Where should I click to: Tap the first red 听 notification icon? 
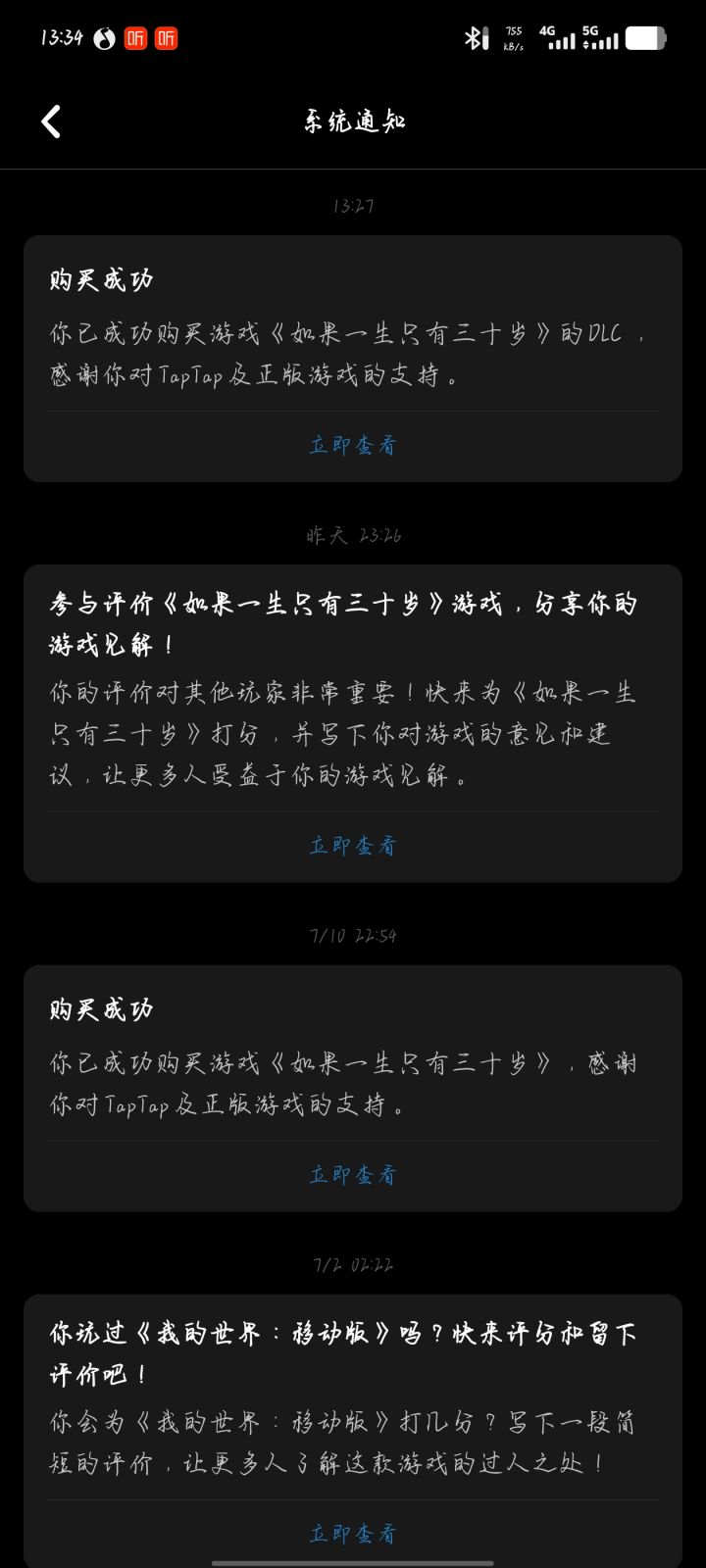[x=136, y=39]
